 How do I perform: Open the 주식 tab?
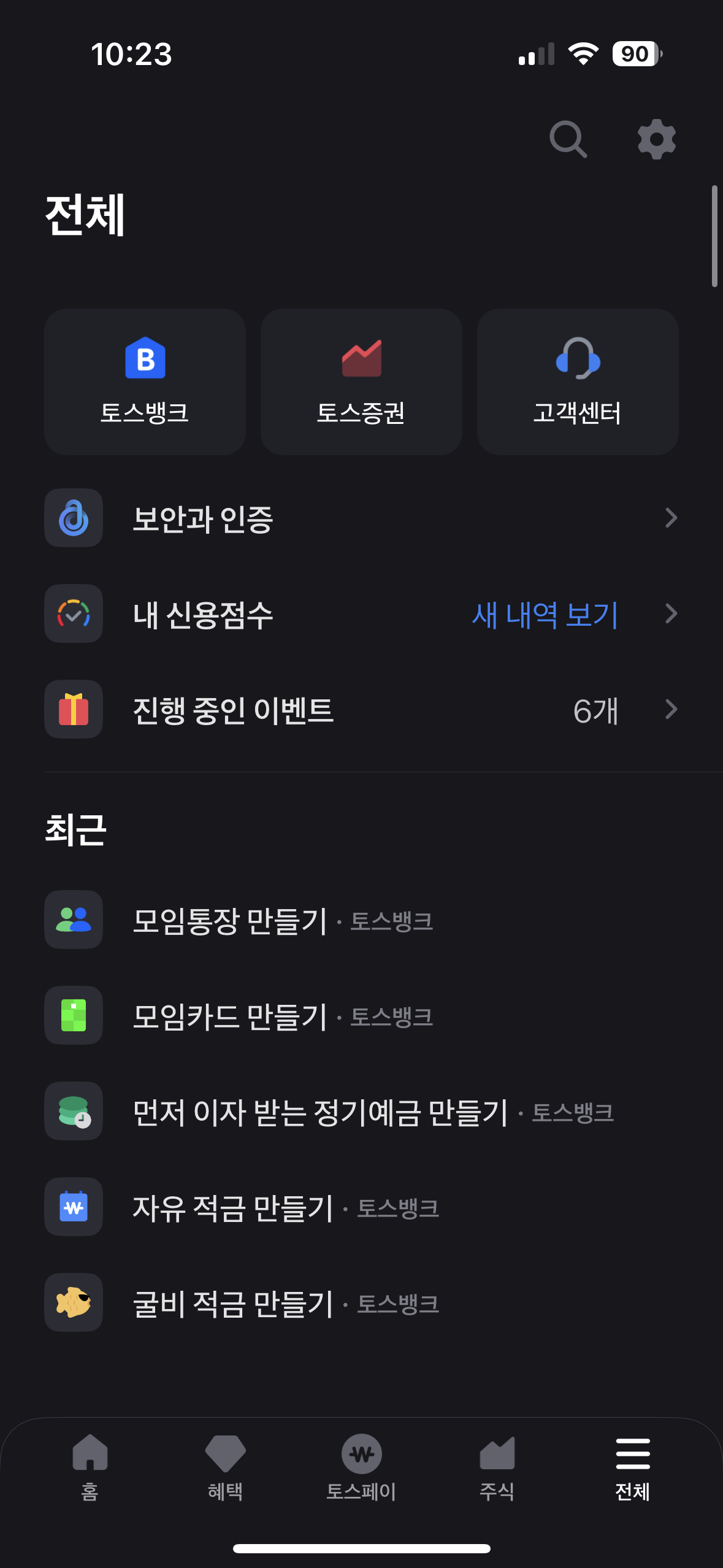pyautogui.click(x=497, y=1472)
